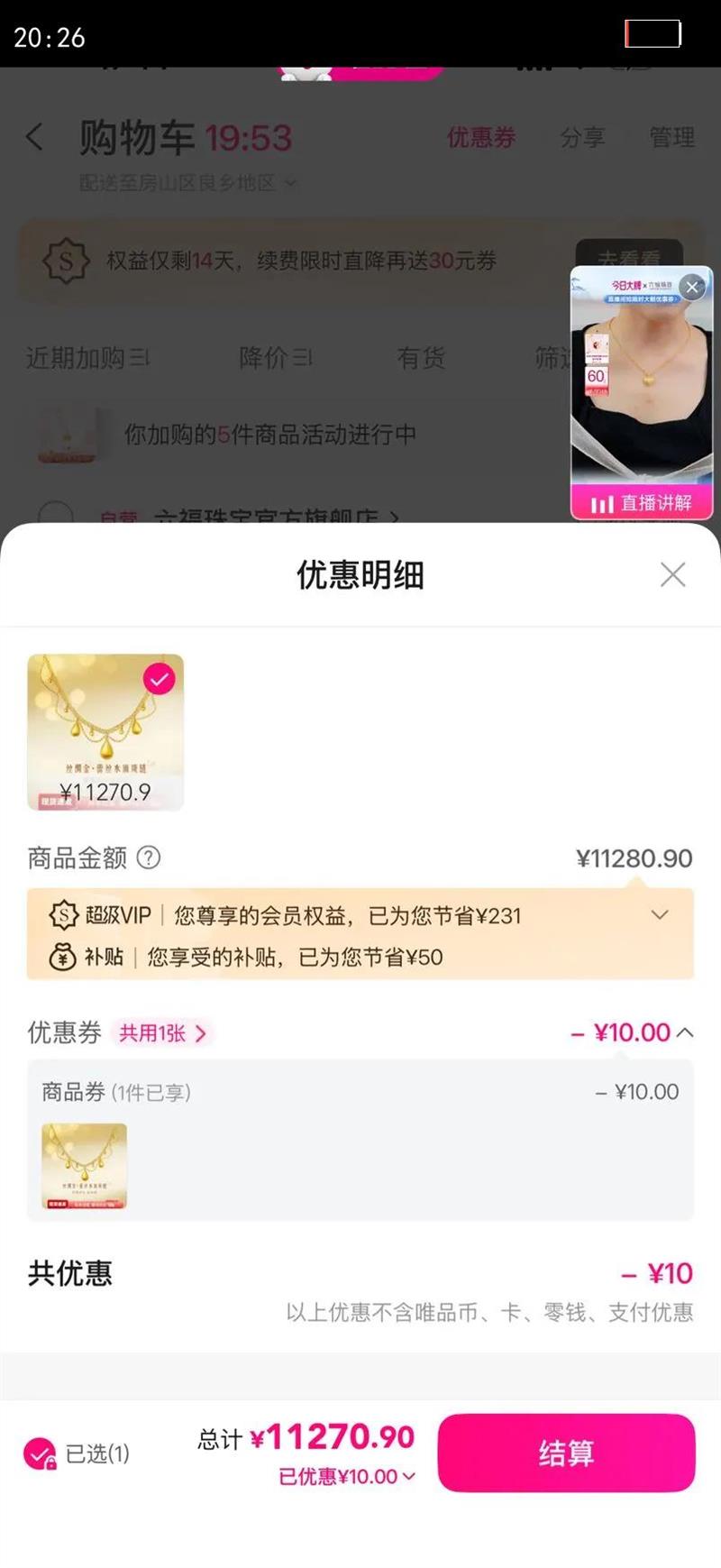The image size is (721, 1568).
Task: Click the 结算 checkout button
Action: [567, 1453]
